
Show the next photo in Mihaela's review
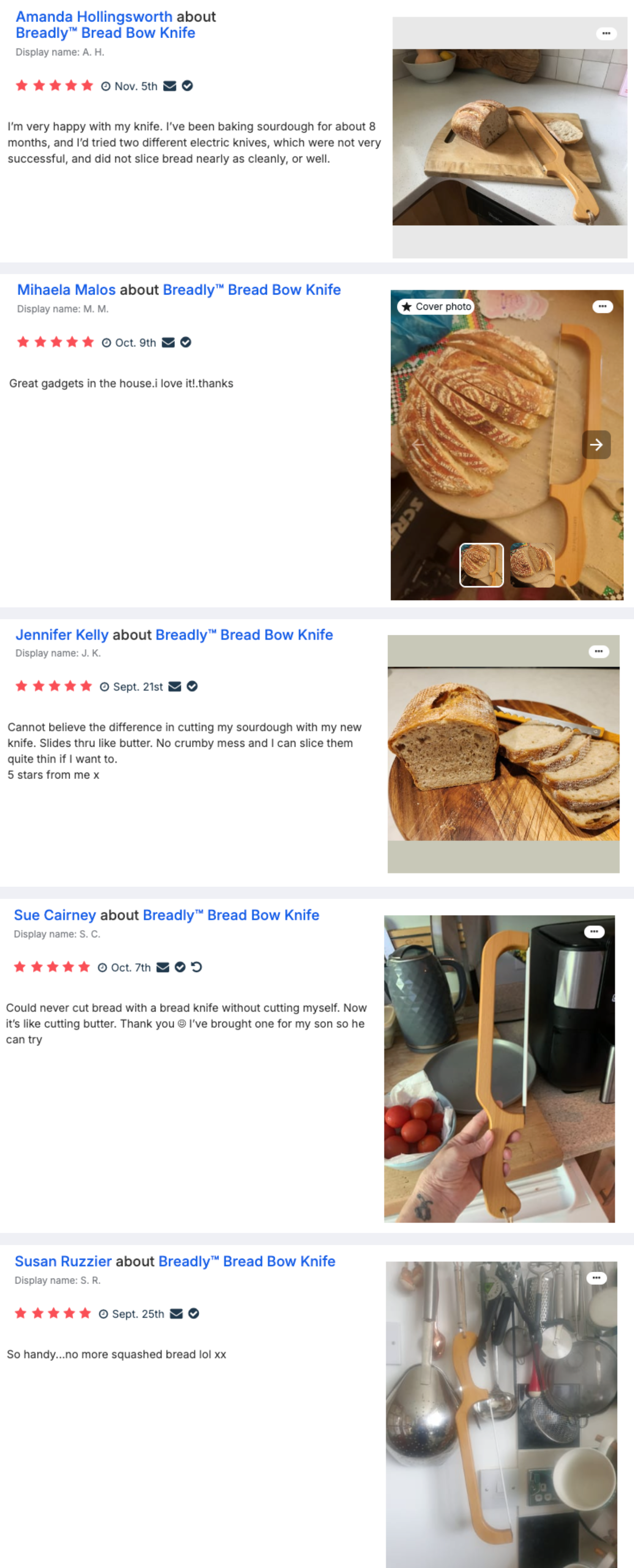596,444
